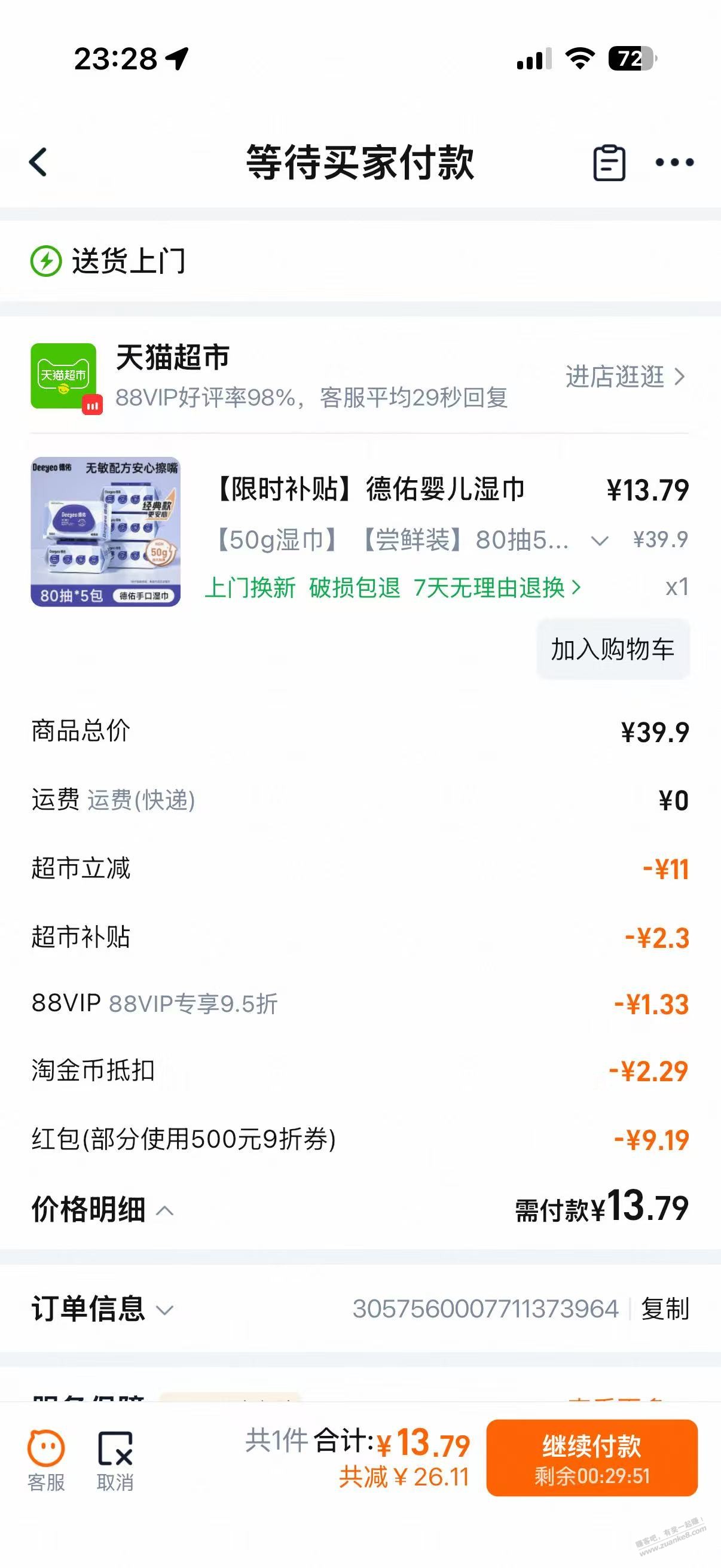
Task: Tap 加入购物车 to add wipes to cart
Action: tap(612, 649)
